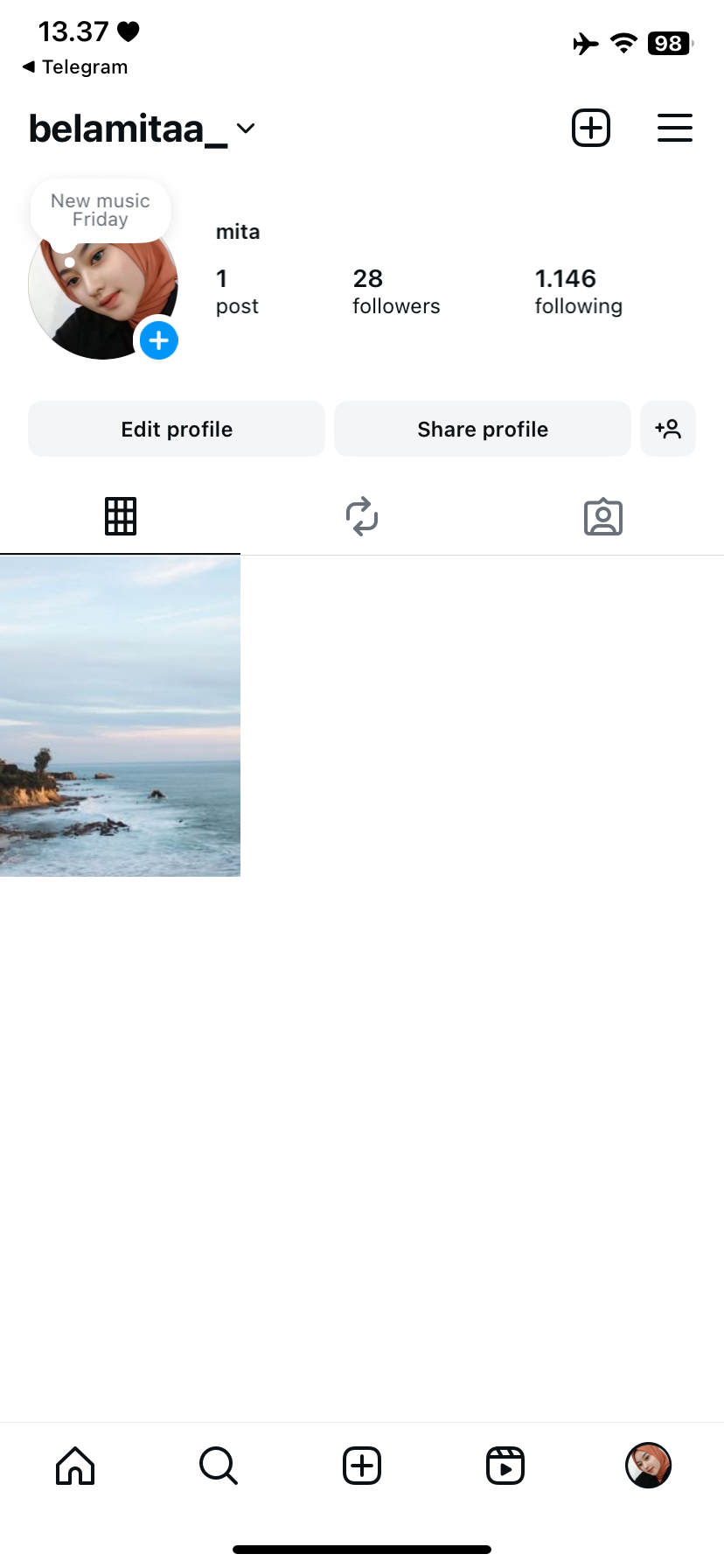Viewport: 724px width, 1568px height.
Task: Tap the create new post plus icon at top
Action: pos(591,129)
